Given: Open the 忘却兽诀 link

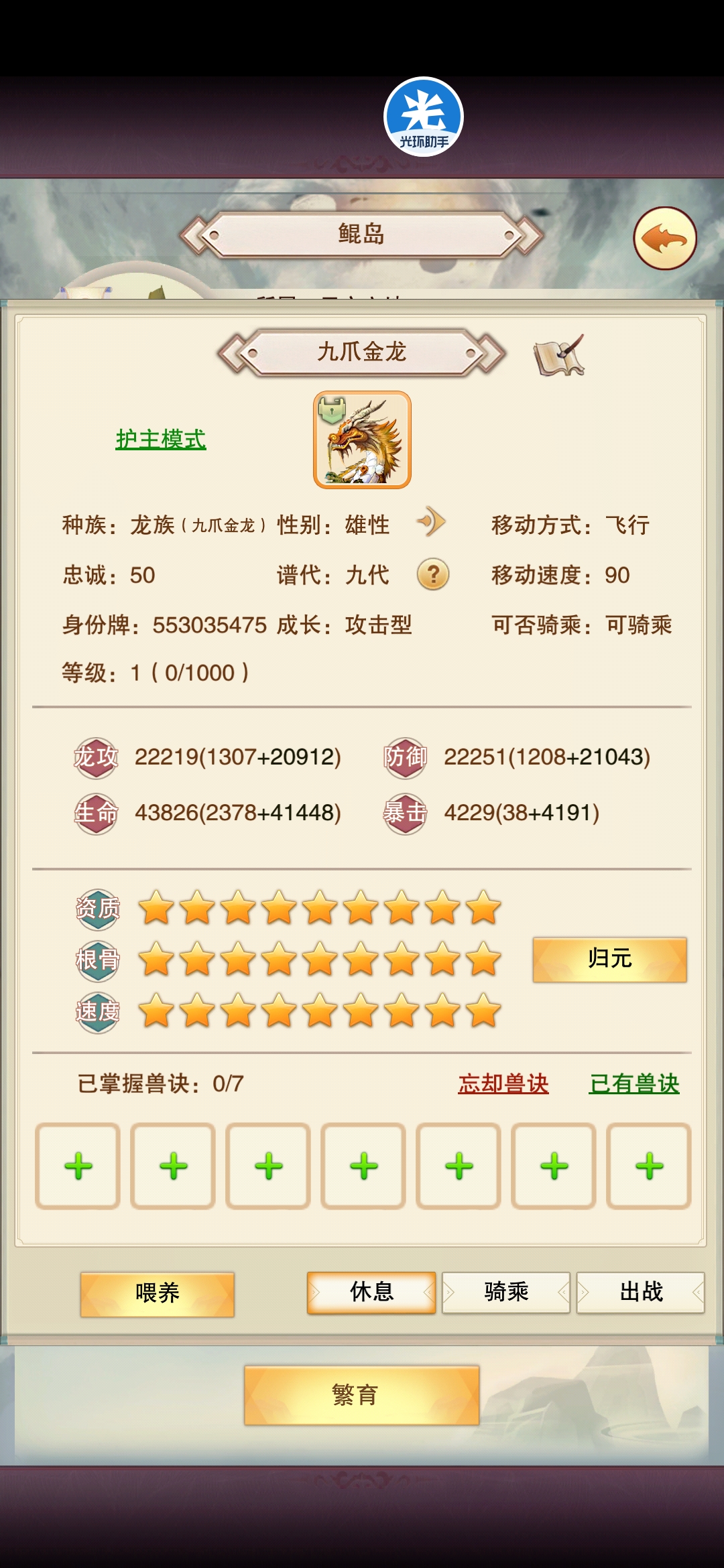Looking at the screenshot, I should pyautogui.click(x=503, y=1084).
